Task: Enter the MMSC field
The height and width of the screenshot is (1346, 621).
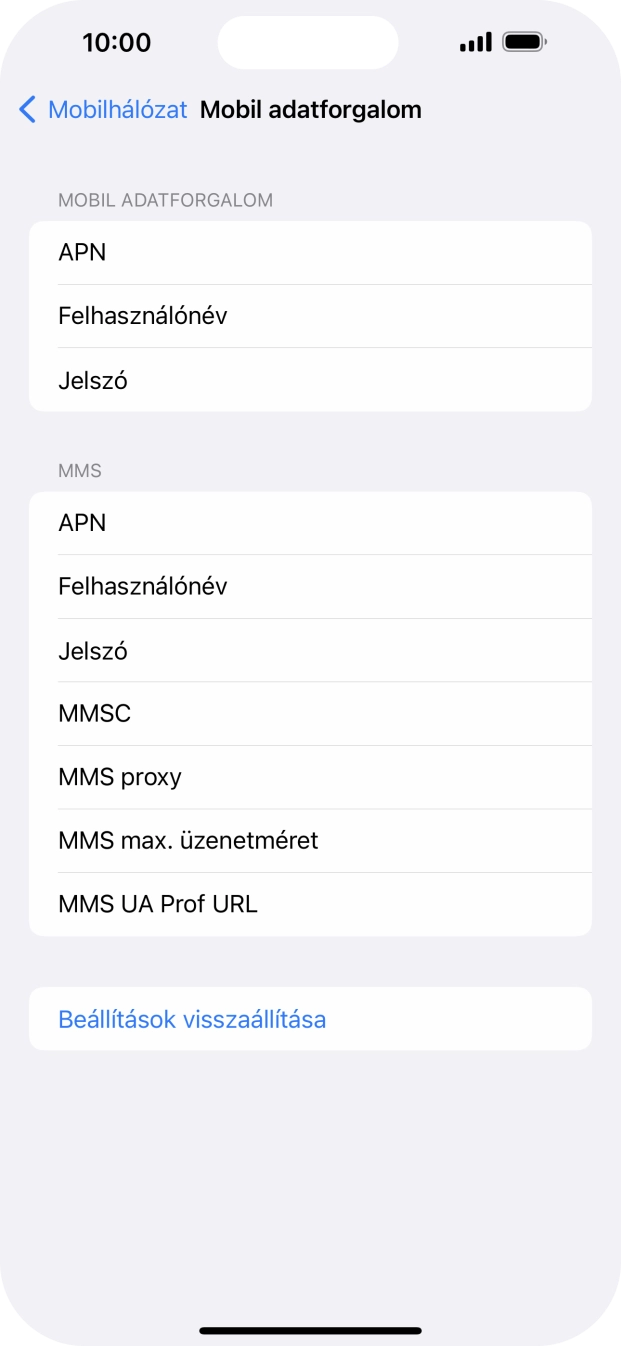Action: tap(310, 714)
